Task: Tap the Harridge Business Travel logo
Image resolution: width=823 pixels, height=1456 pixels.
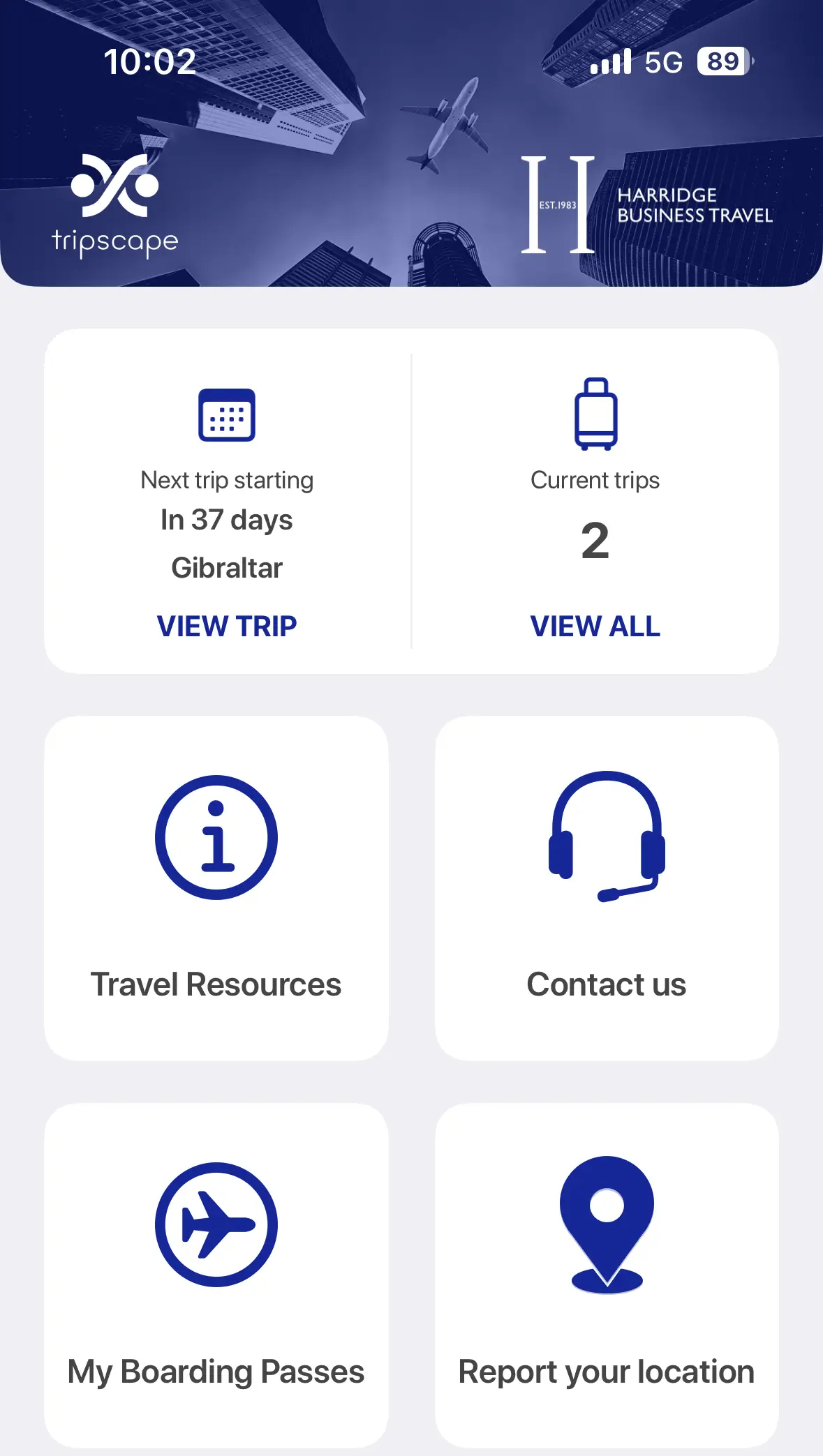Action: pyautogui.click(x=649, y=206)
